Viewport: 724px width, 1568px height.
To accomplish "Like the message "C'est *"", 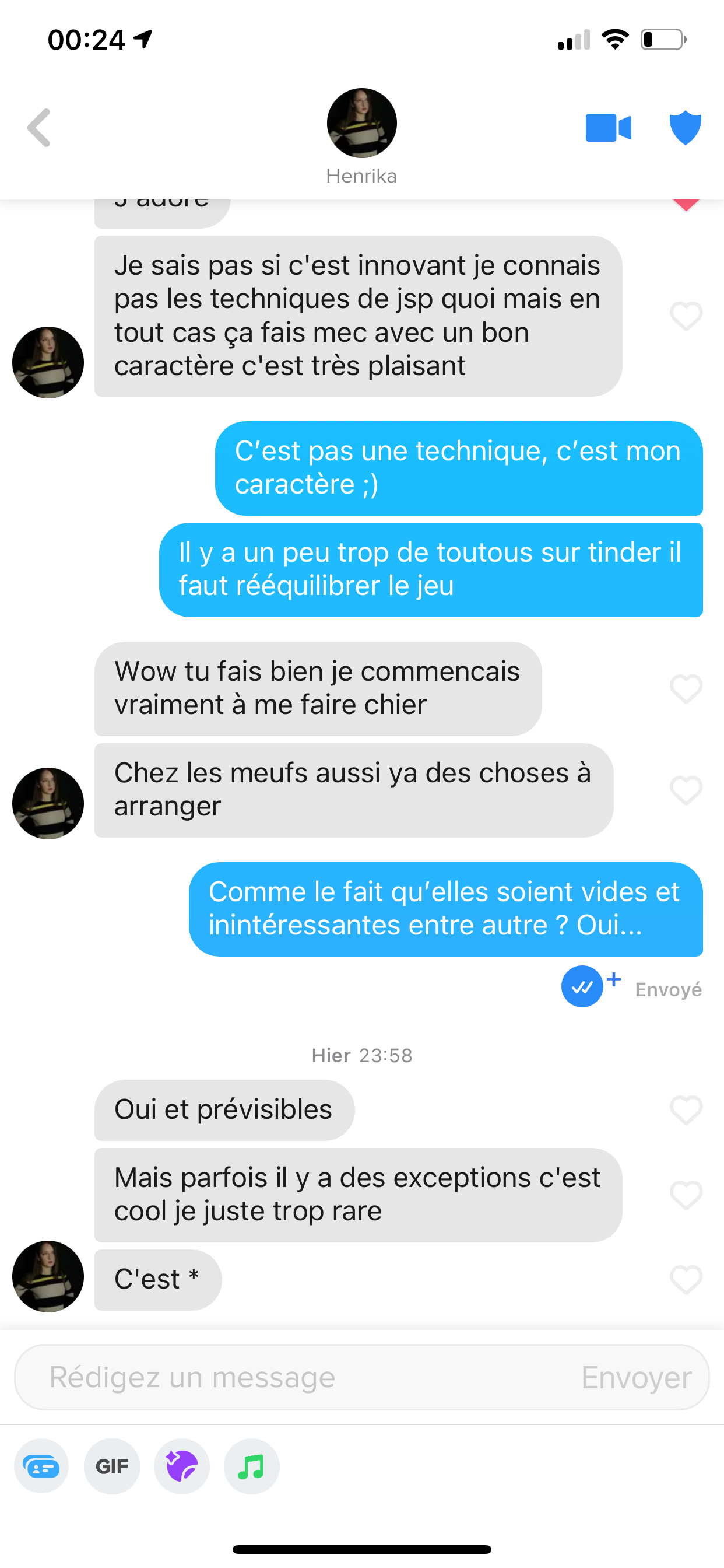I will [686, 1279].
